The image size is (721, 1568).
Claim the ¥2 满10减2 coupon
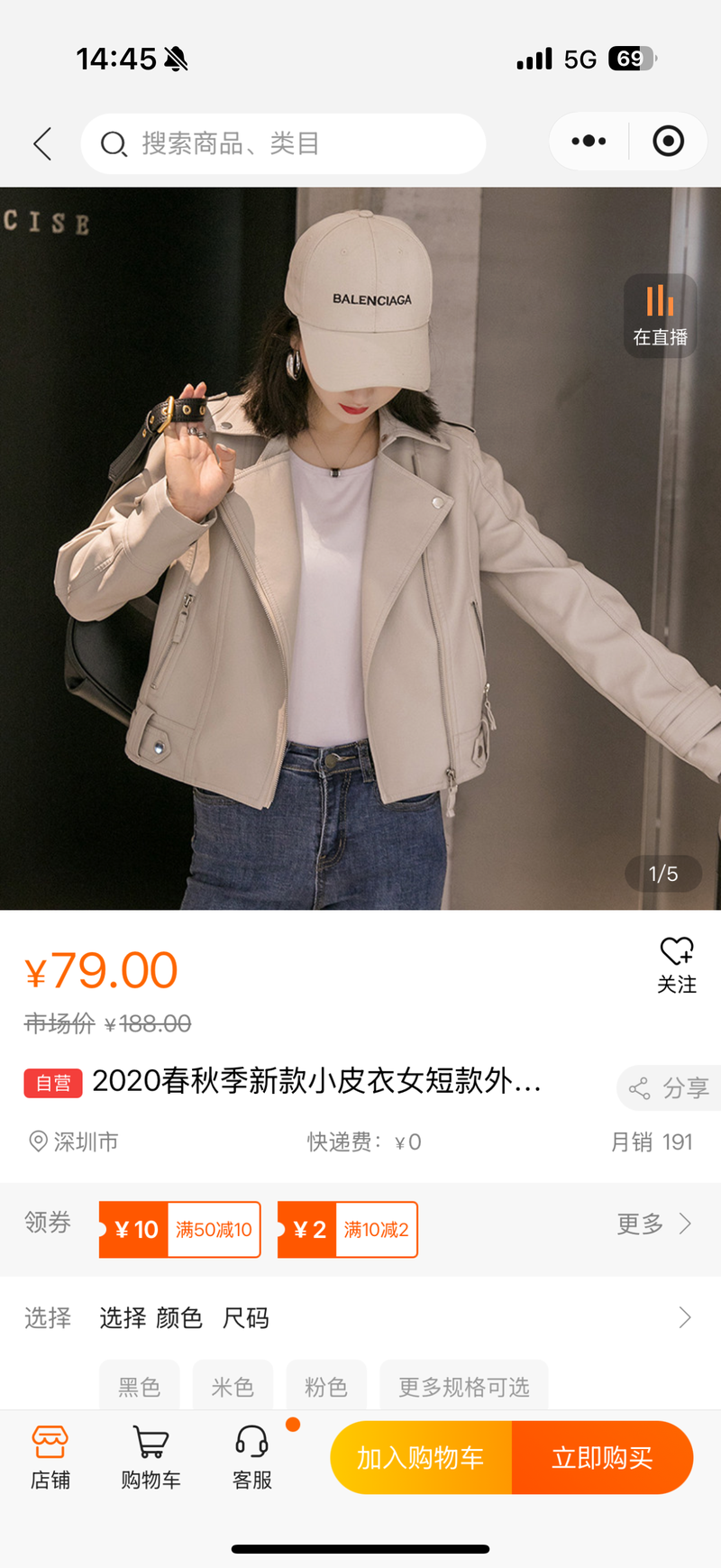pos(347,1229)
